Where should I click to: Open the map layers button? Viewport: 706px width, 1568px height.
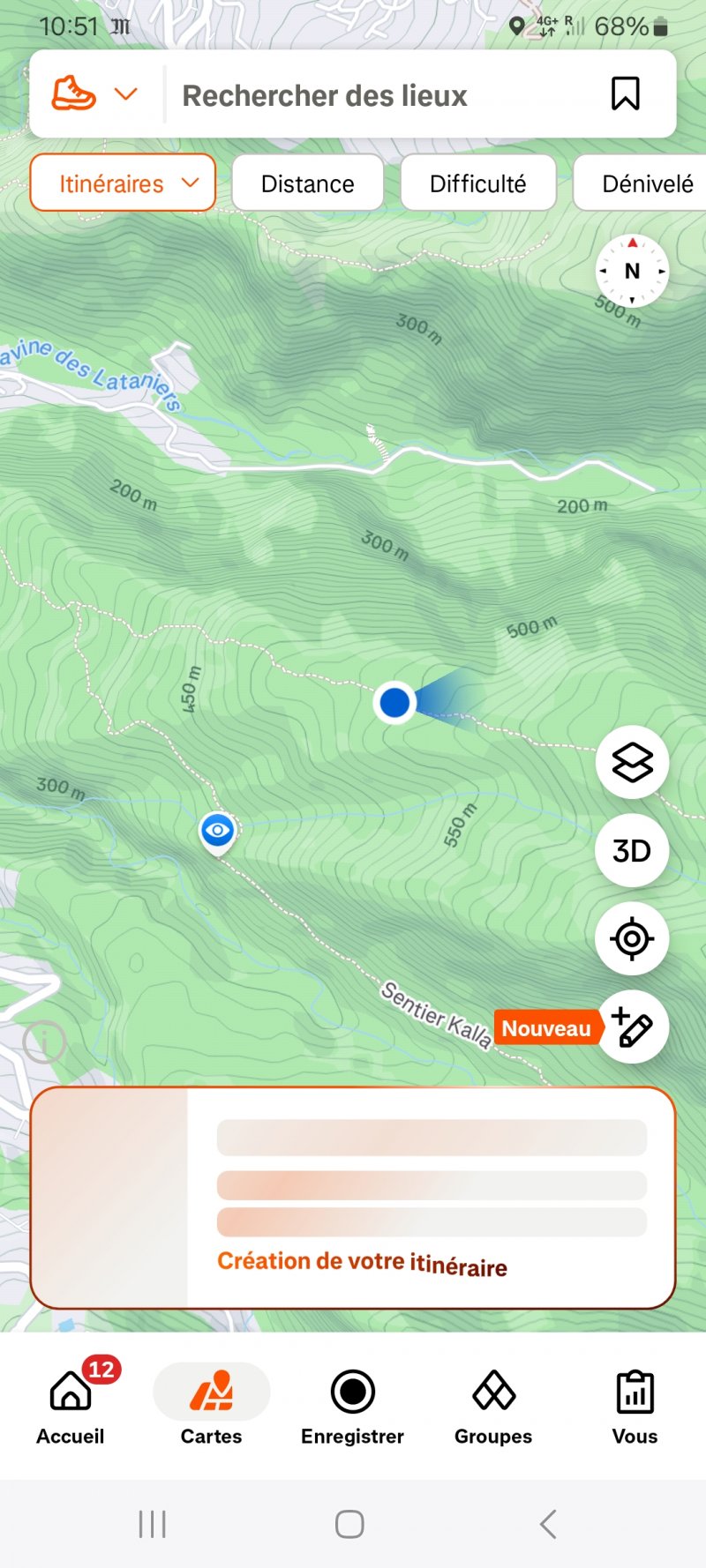click(632, 763)
